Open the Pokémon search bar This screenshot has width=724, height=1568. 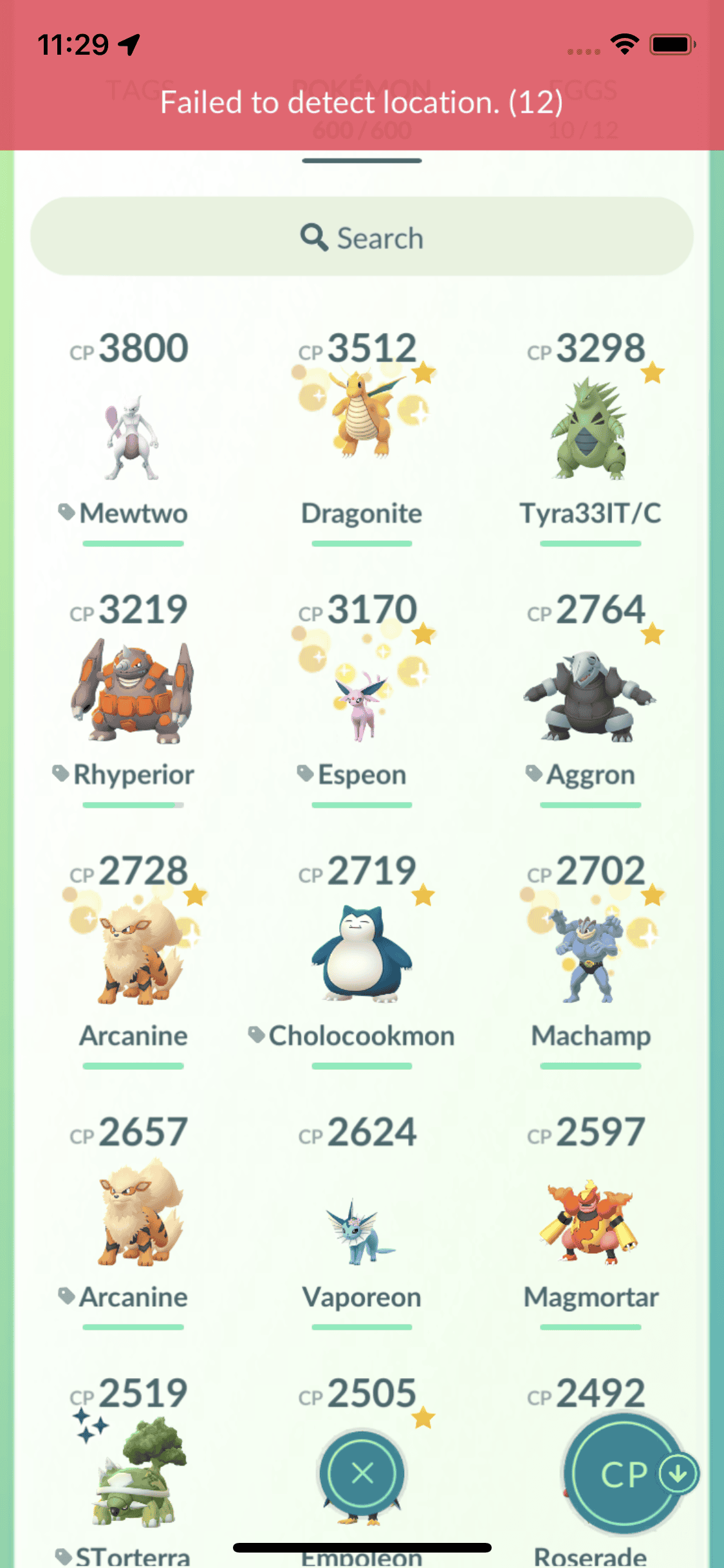(362, 237)
